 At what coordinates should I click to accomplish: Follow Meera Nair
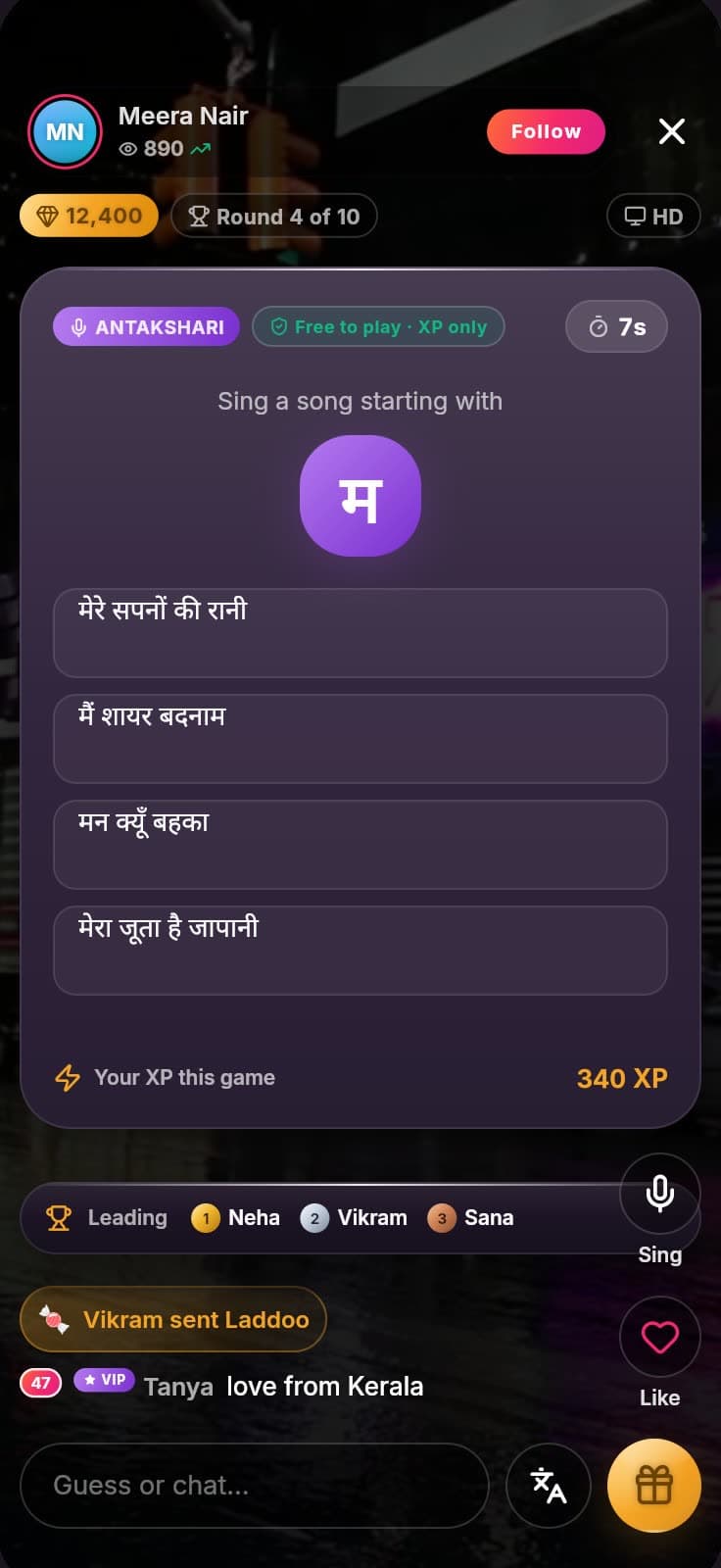(546, 131)
